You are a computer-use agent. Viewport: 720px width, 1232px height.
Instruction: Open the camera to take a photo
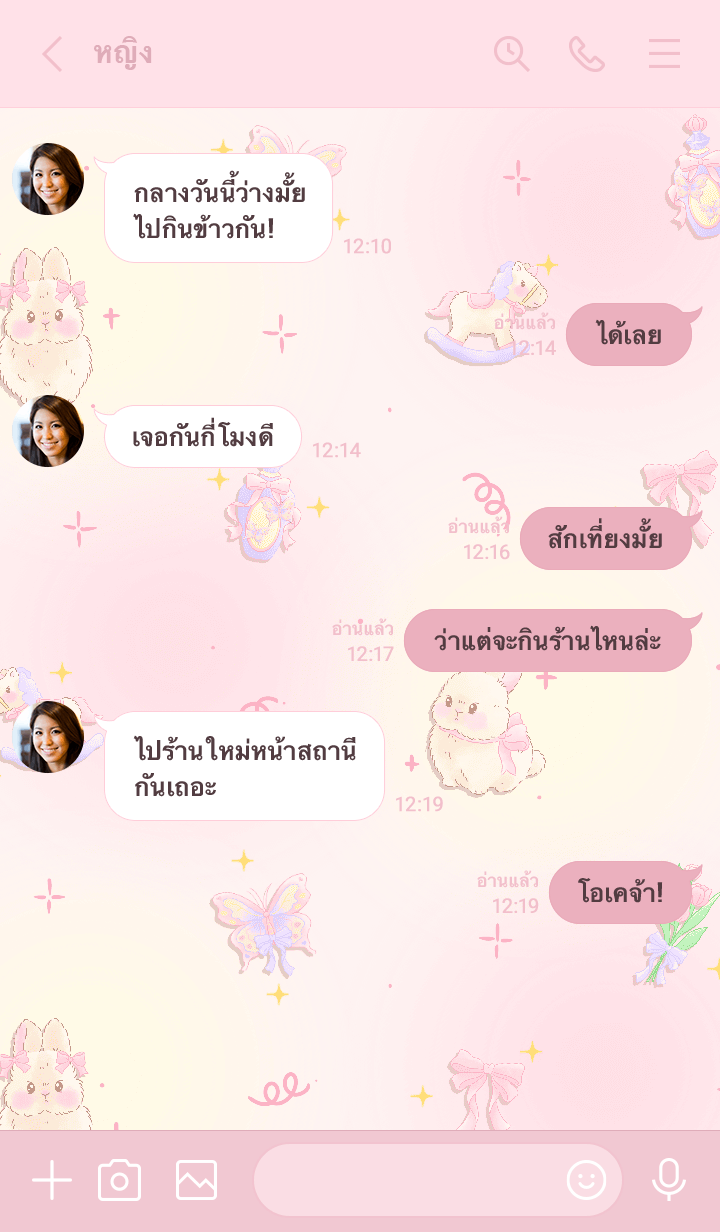pos(120,1181)
